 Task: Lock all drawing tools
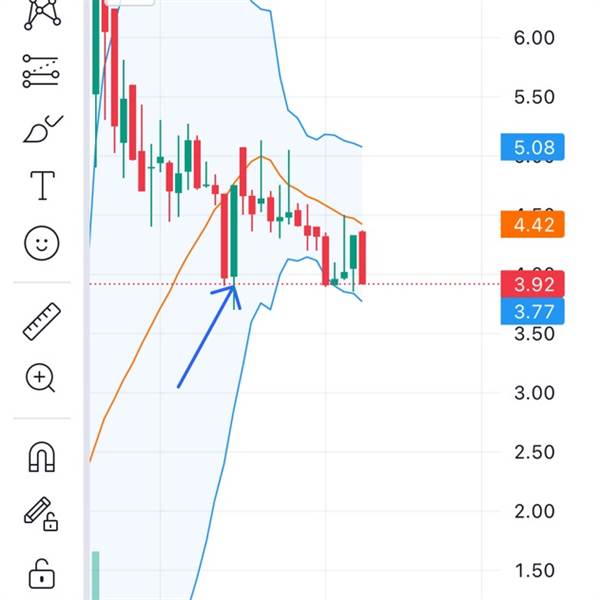[x=41, y=574]
